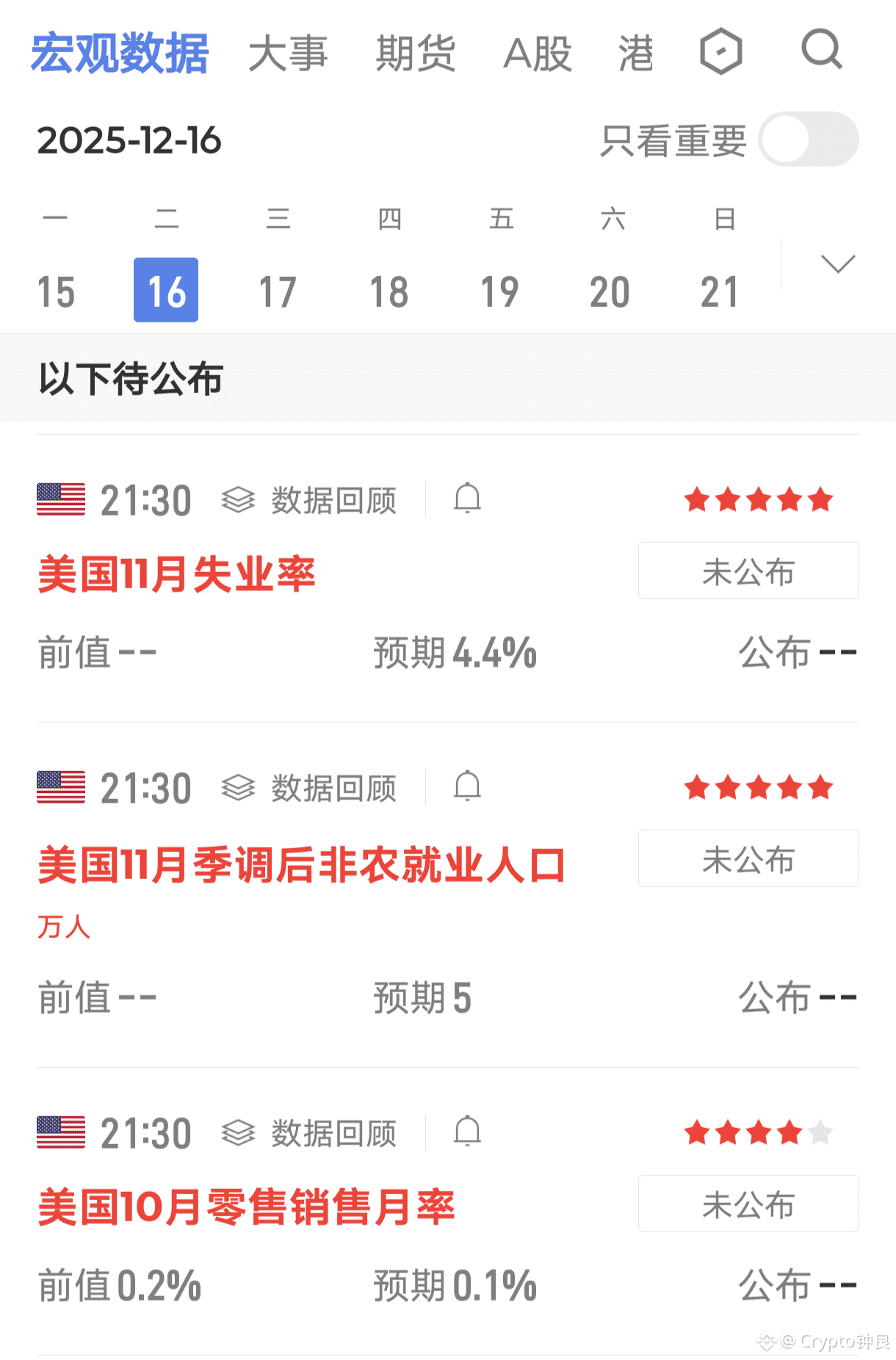The height and width of the screenshot is (1360, 896).
Task: Set reminder bell for 美国10月零售销售月率
Action: 467,1132
